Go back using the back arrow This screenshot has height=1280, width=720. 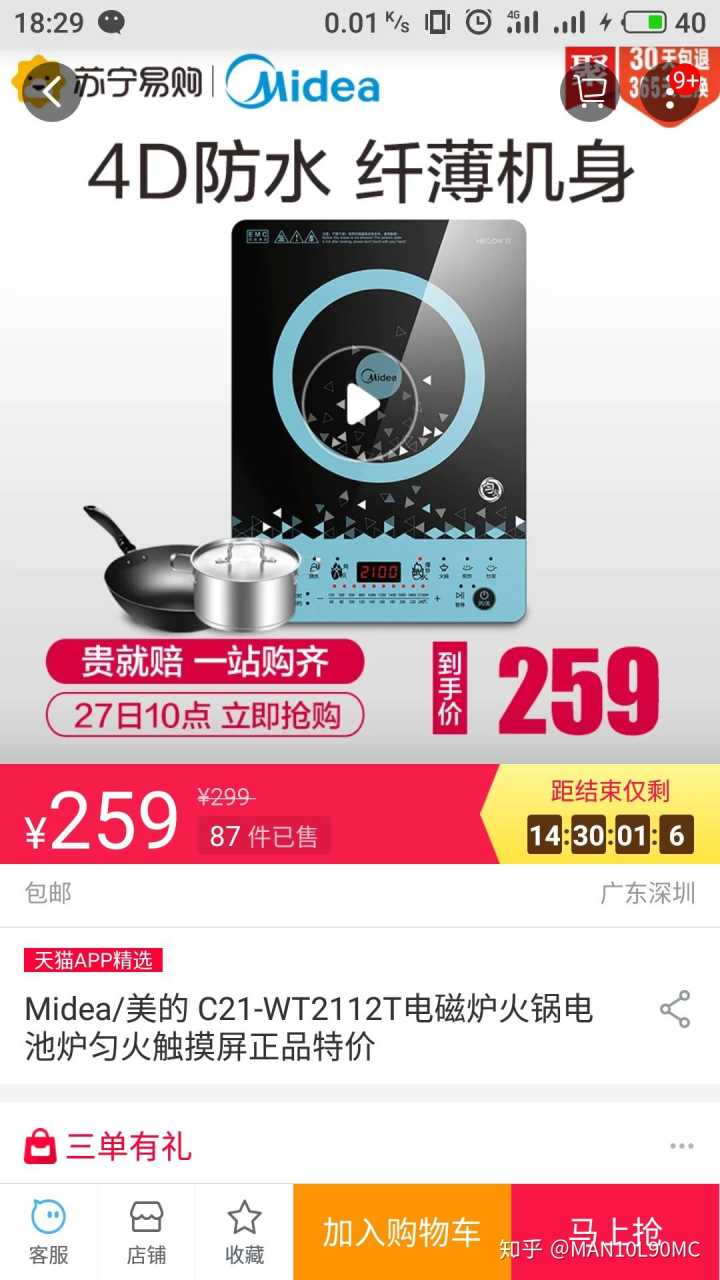pos(51,92)
